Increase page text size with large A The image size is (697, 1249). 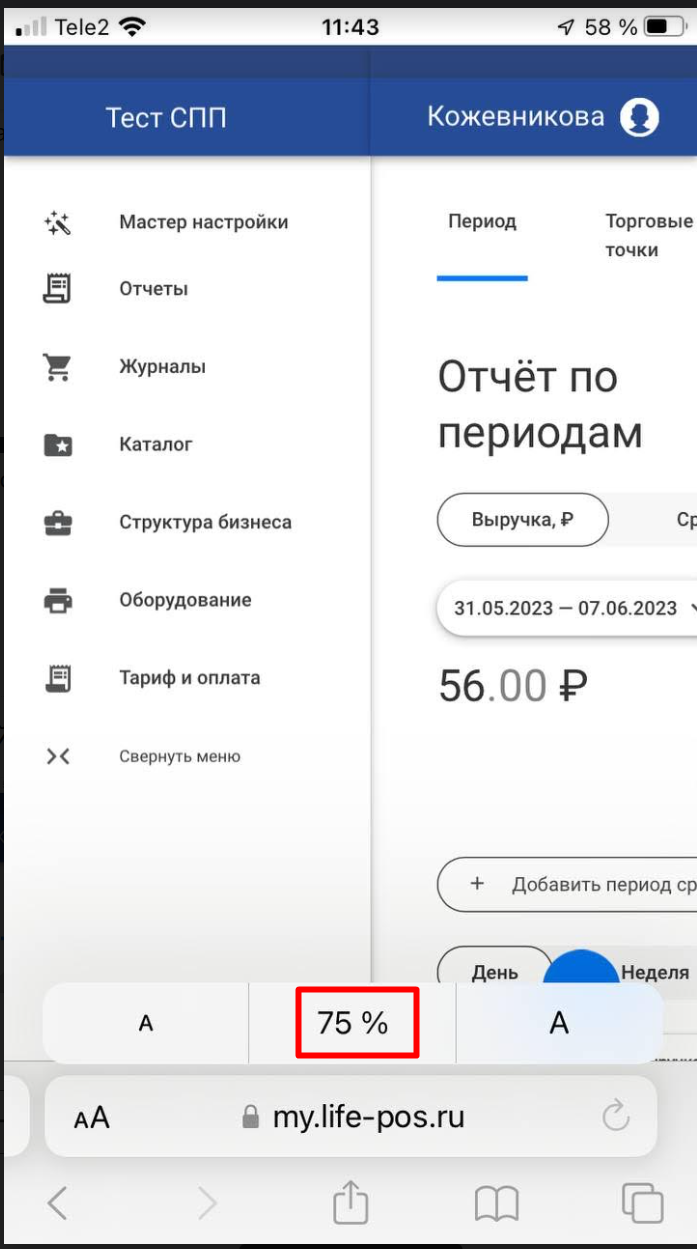coord(559,1023)
